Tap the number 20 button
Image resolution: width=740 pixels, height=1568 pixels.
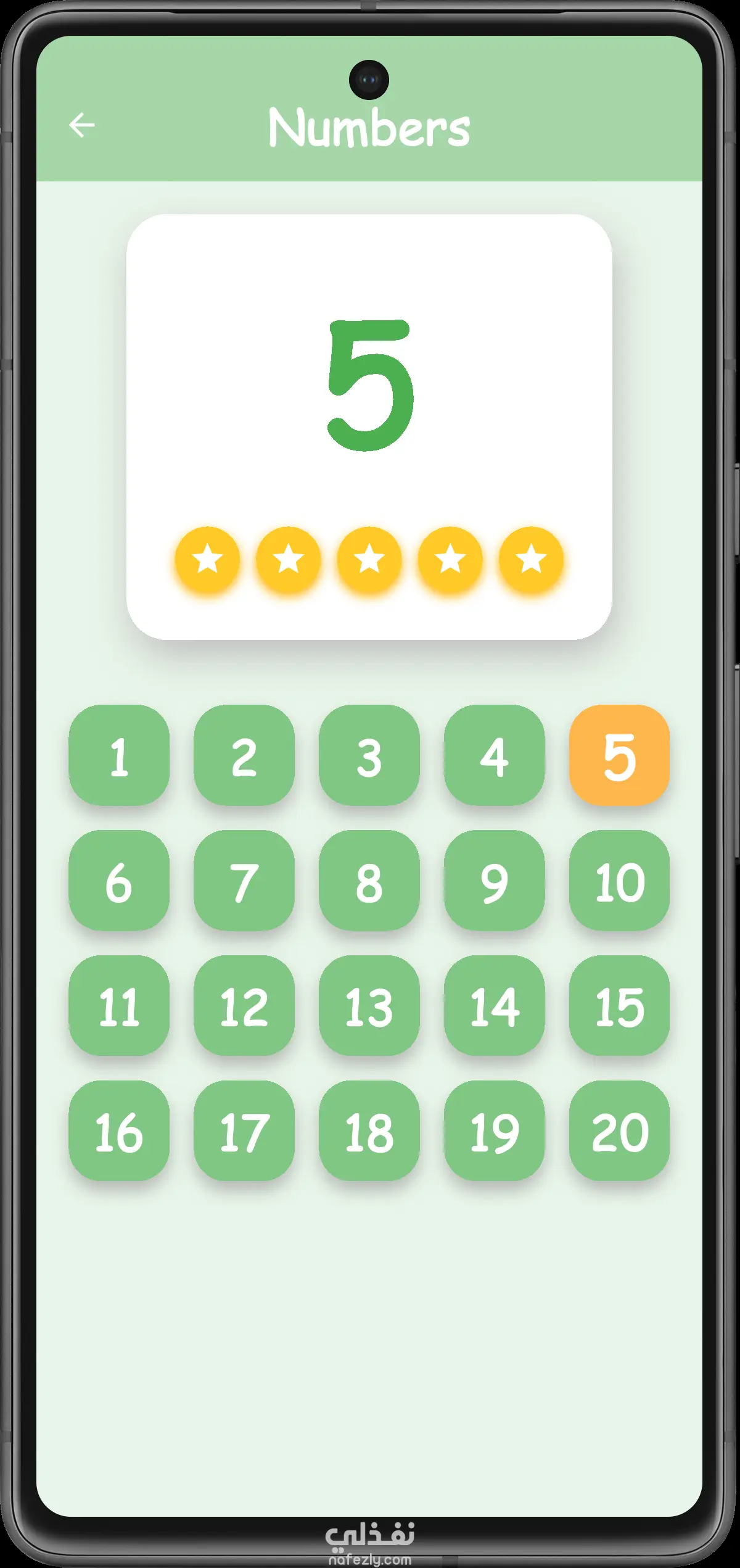[x=620, y=1131]
